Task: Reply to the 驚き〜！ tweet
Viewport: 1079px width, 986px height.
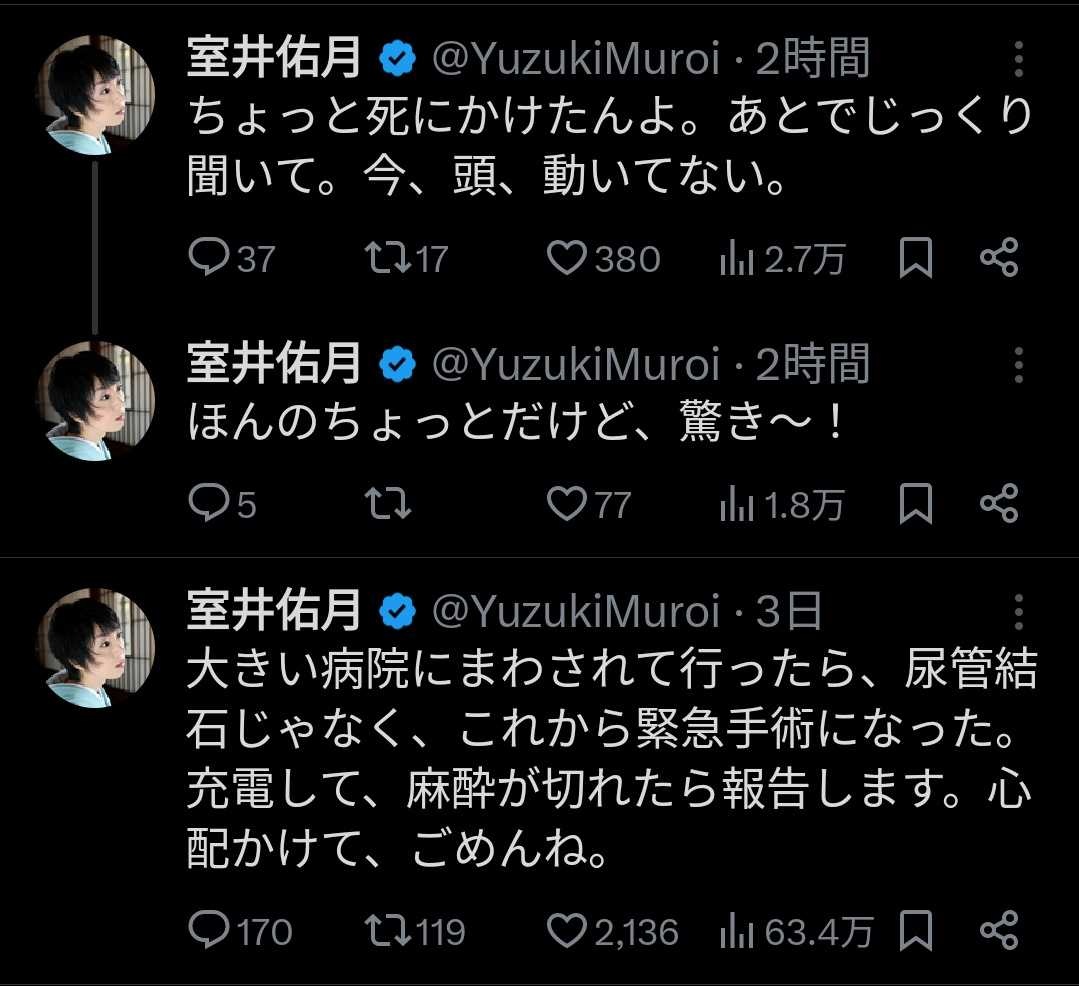Action: tap(210, 504)
